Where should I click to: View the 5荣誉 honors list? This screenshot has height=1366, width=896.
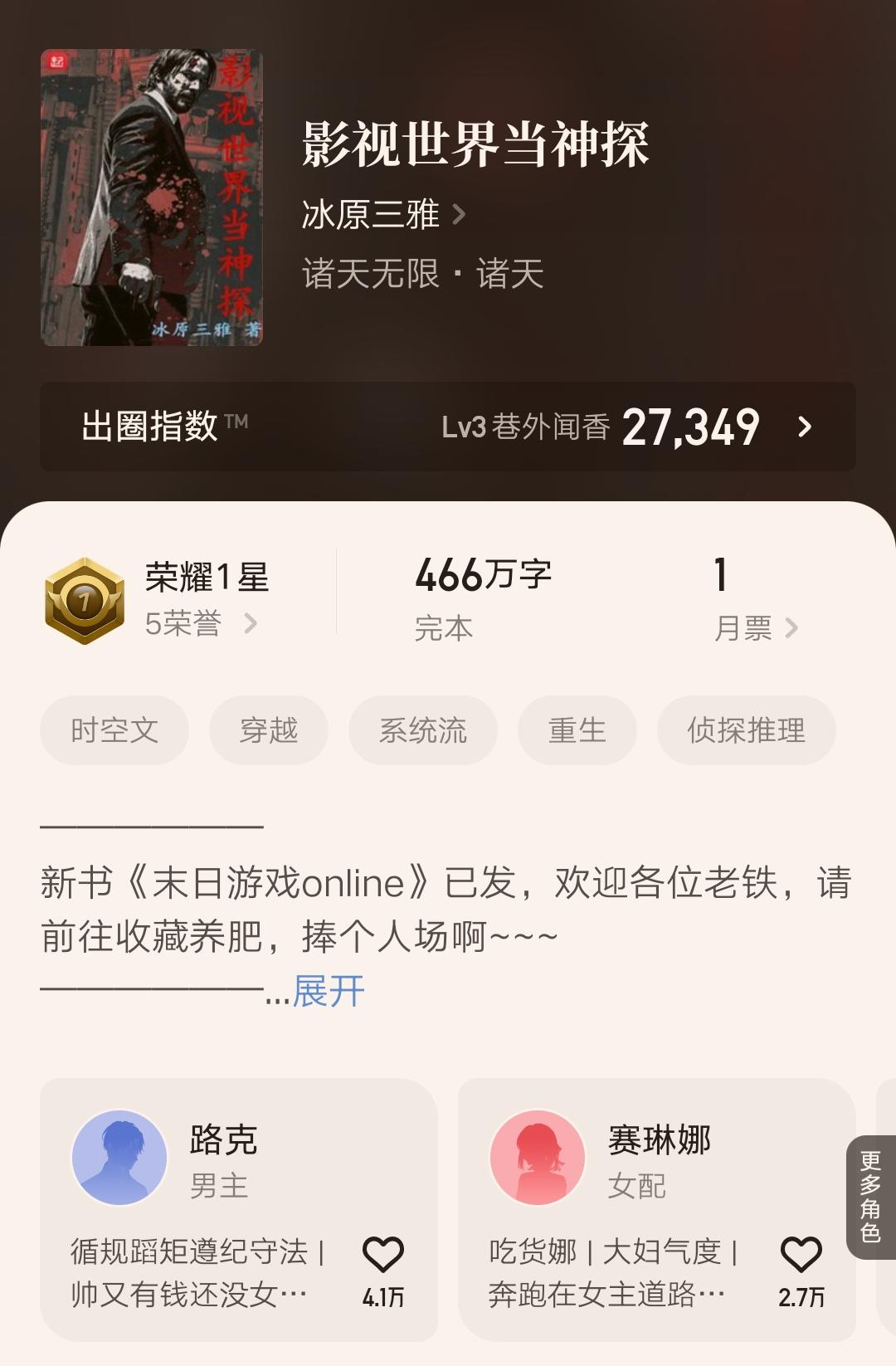tap(200, 623)
